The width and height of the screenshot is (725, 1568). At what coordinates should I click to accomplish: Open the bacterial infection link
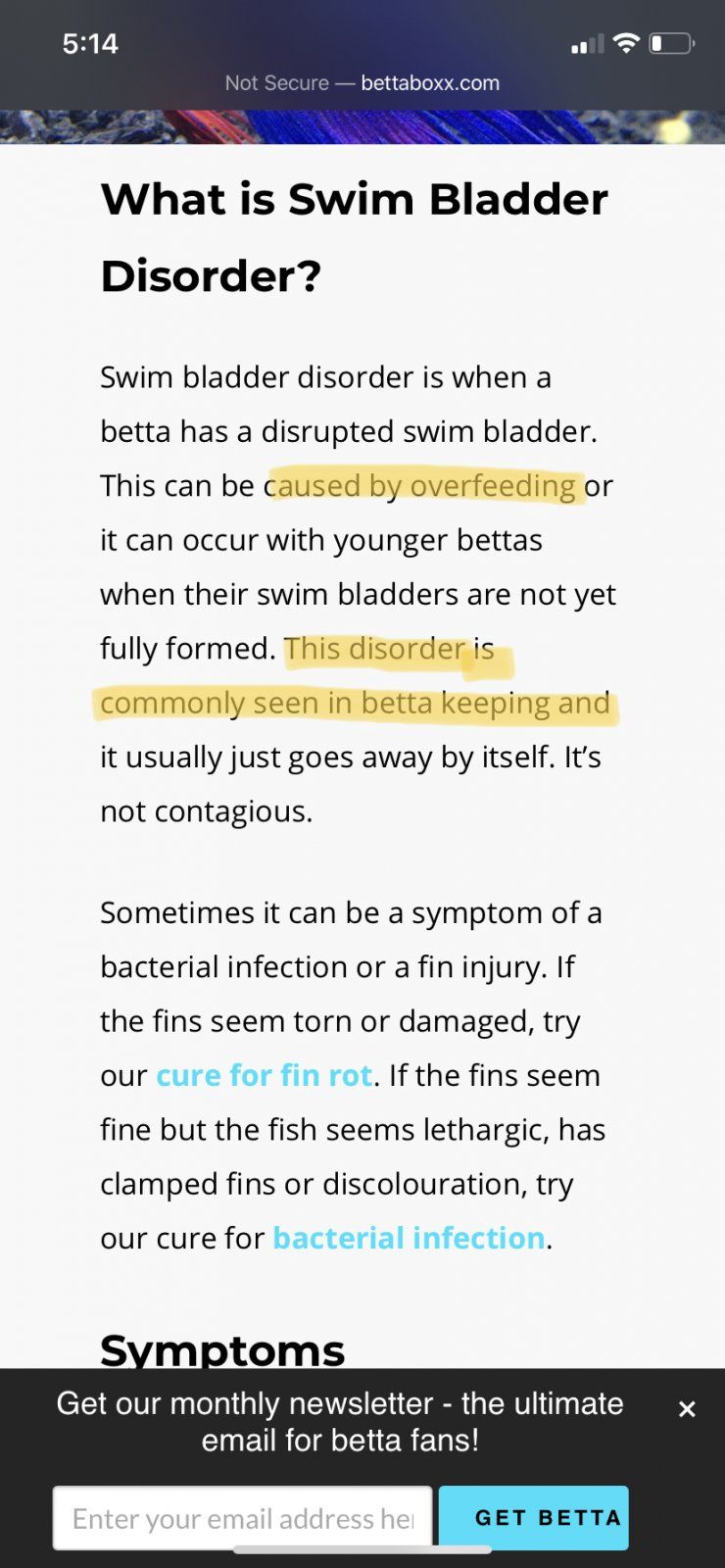click(x=409, y=1238)
